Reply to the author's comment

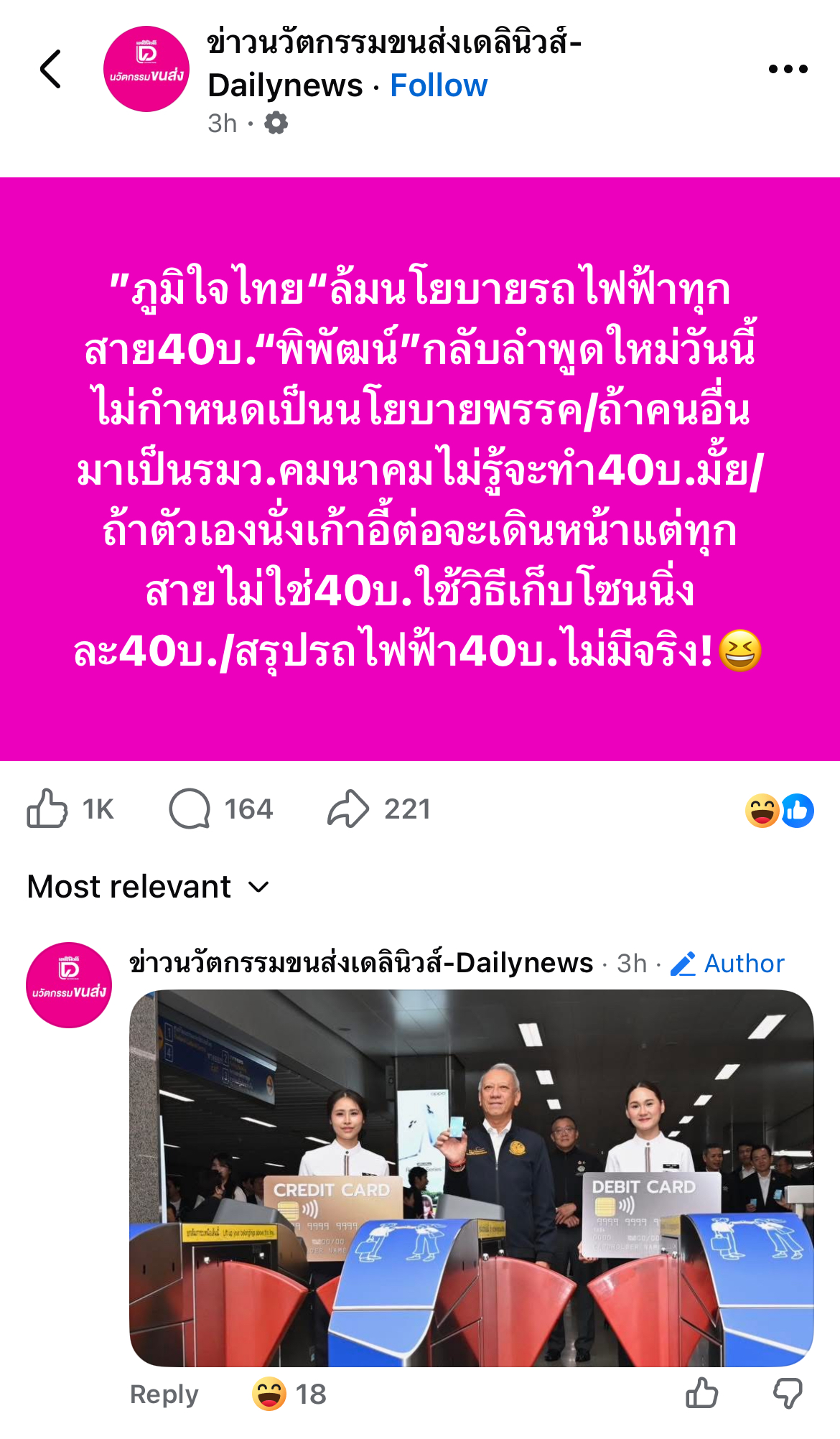[164, 1394]
